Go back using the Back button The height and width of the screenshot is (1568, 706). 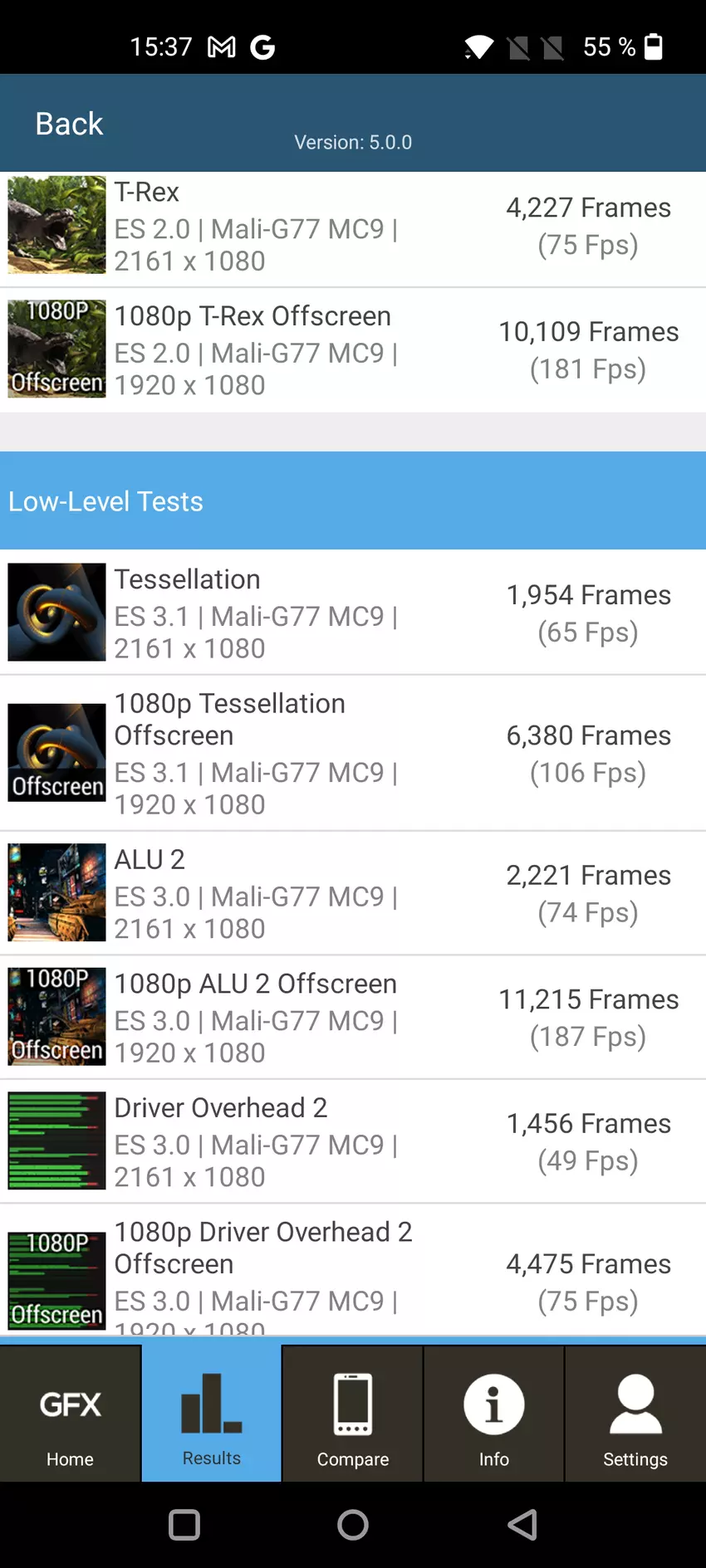coord(69,125)
